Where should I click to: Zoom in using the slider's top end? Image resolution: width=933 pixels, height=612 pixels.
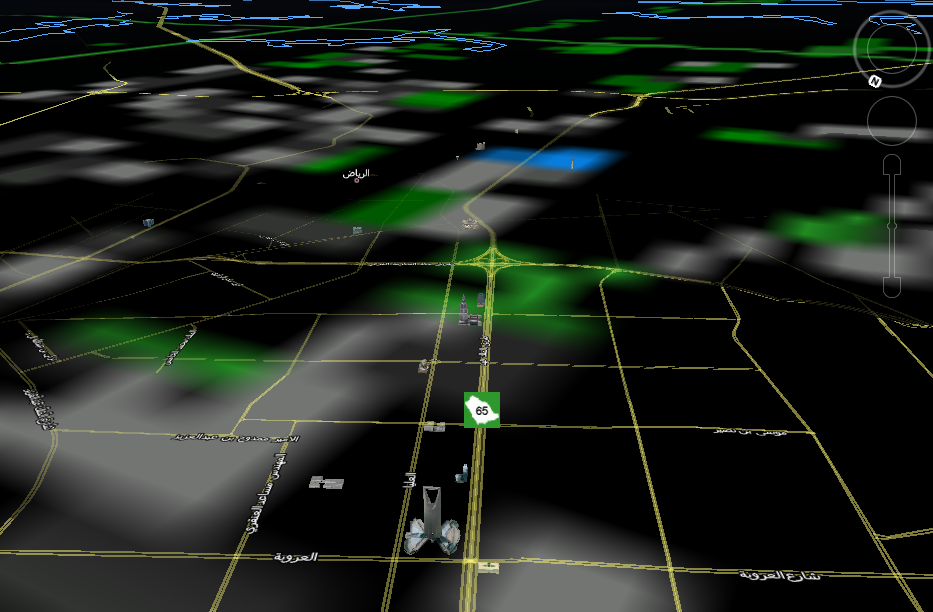tap(892, 164)
